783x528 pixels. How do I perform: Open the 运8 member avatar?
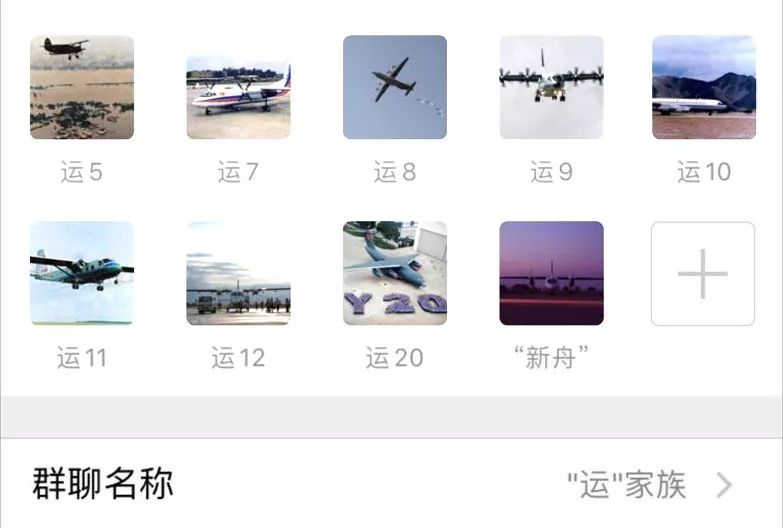tap(395, 87)
